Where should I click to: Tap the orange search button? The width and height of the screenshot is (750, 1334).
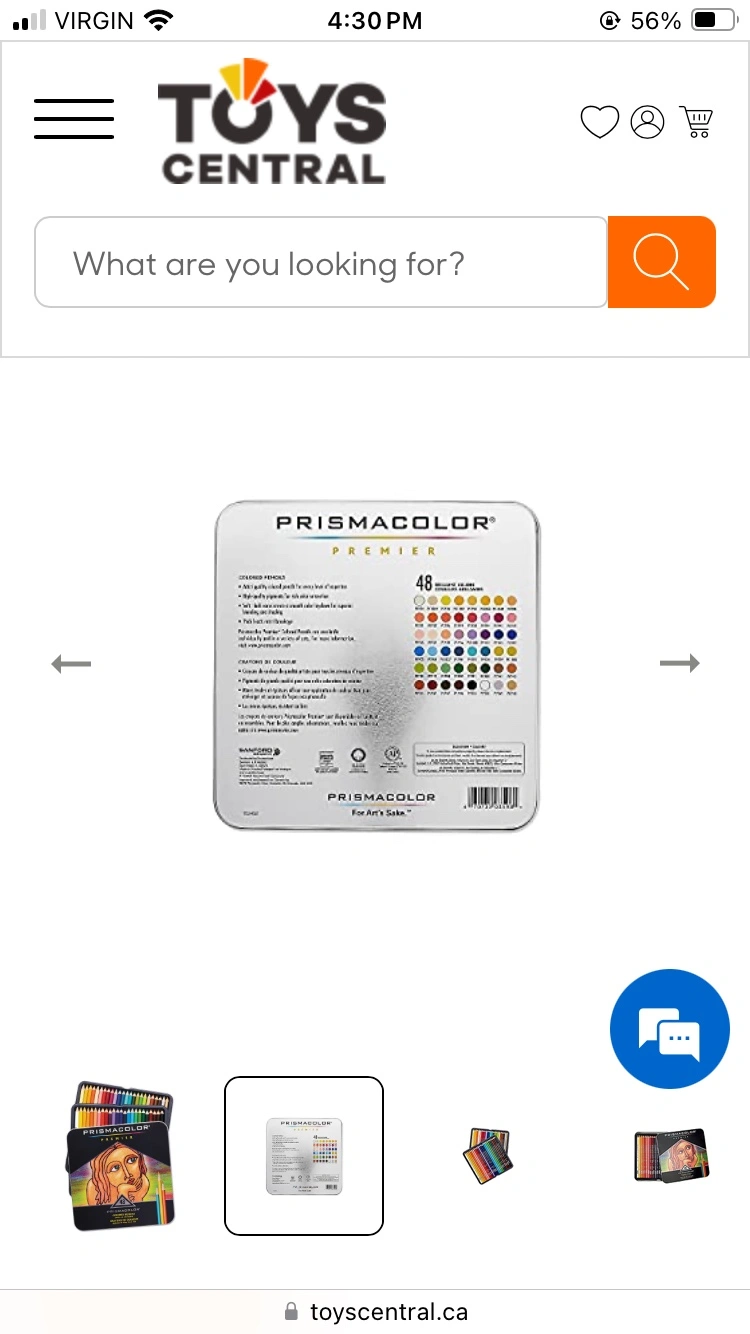tap(661, 263)
